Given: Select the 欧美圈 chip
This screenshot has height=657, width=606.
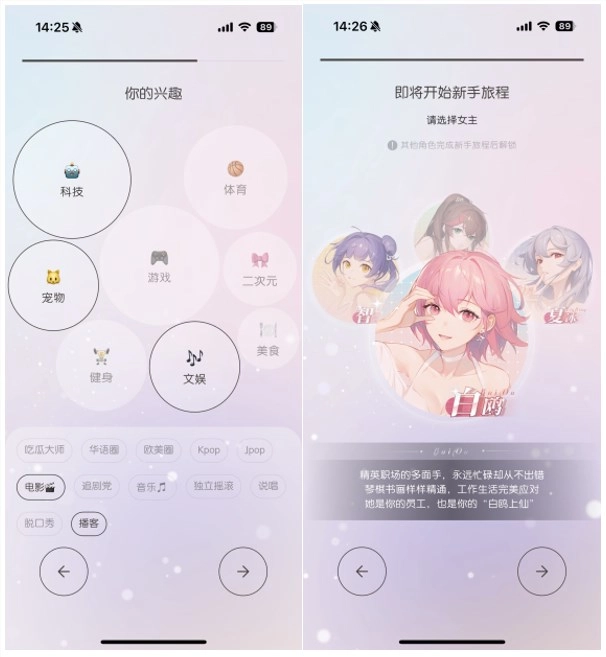Looking at the screenshot, I should click(x=158, y=450).
